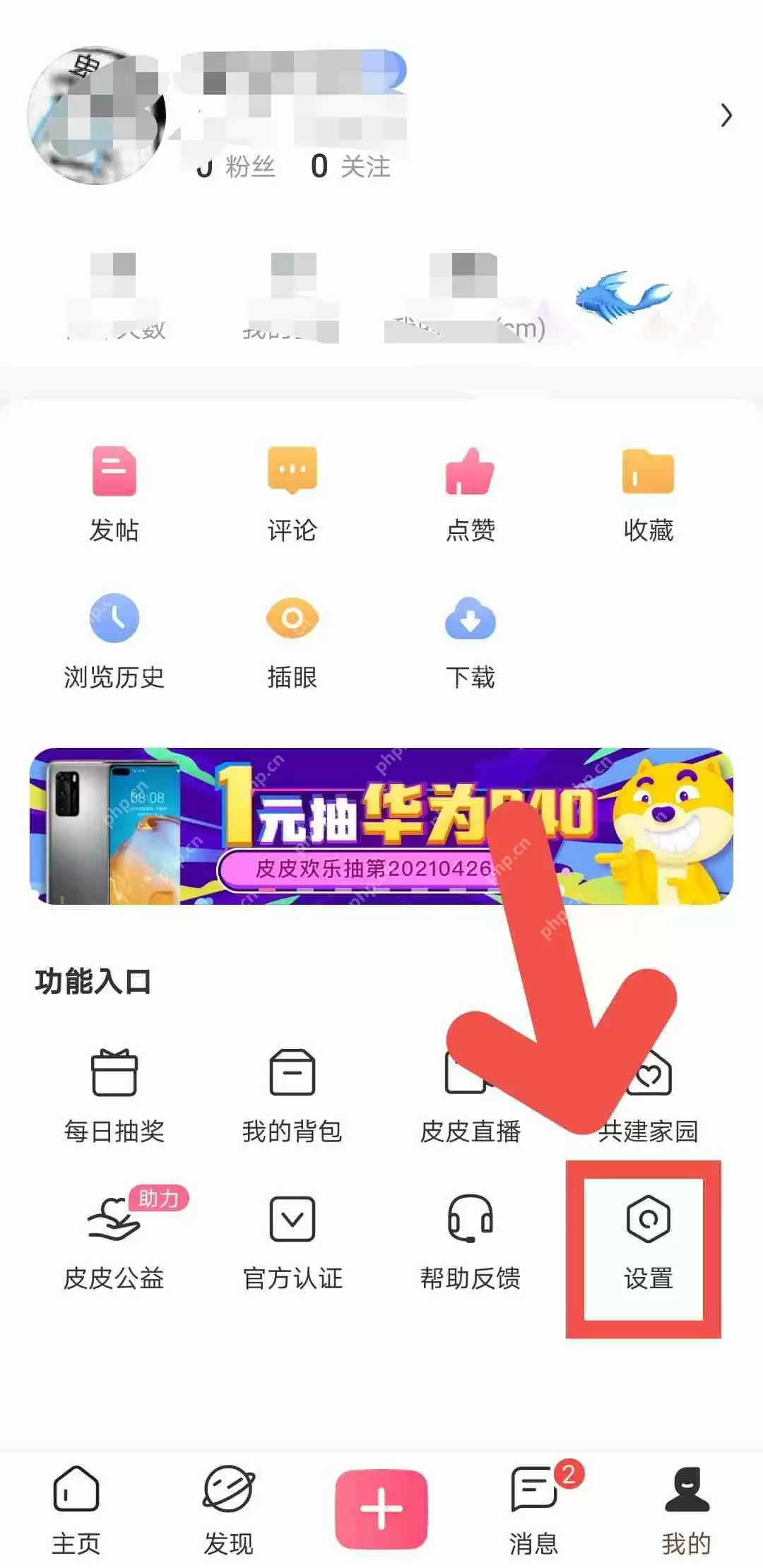763x1568 pixels.
Task: View your 下载 (downloads)
Action: [470, 643]
